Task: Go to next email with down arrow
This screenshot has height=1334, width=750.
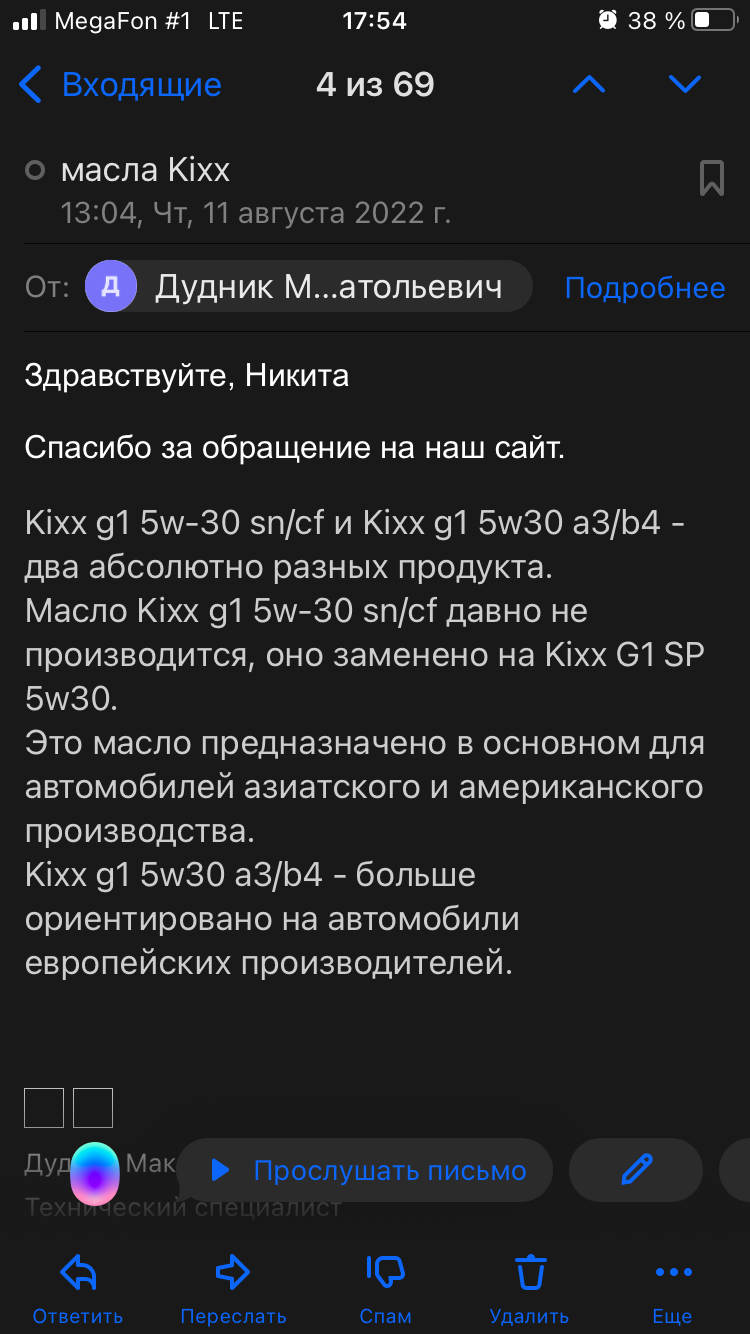Action: pos(685,85)
